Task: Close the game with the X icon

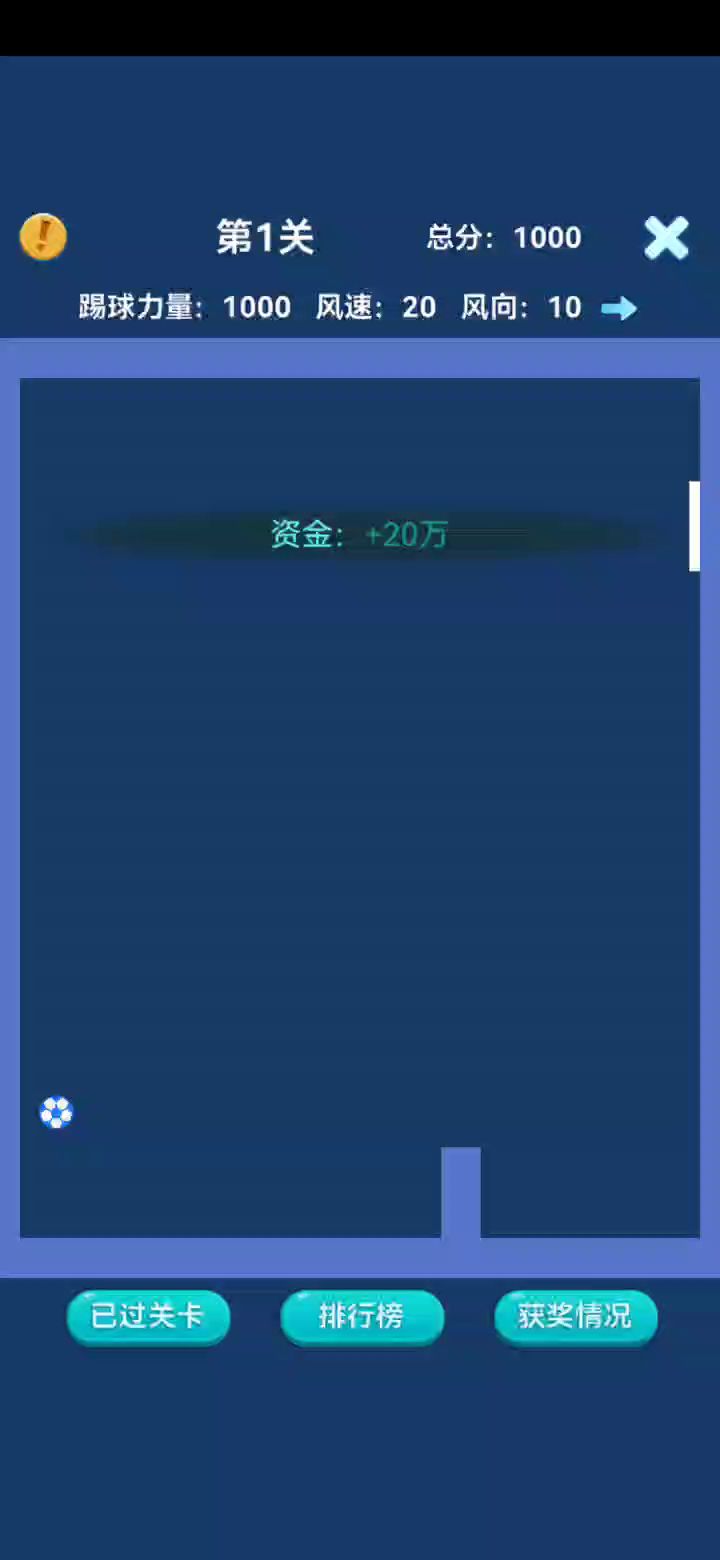Action: 666,238
